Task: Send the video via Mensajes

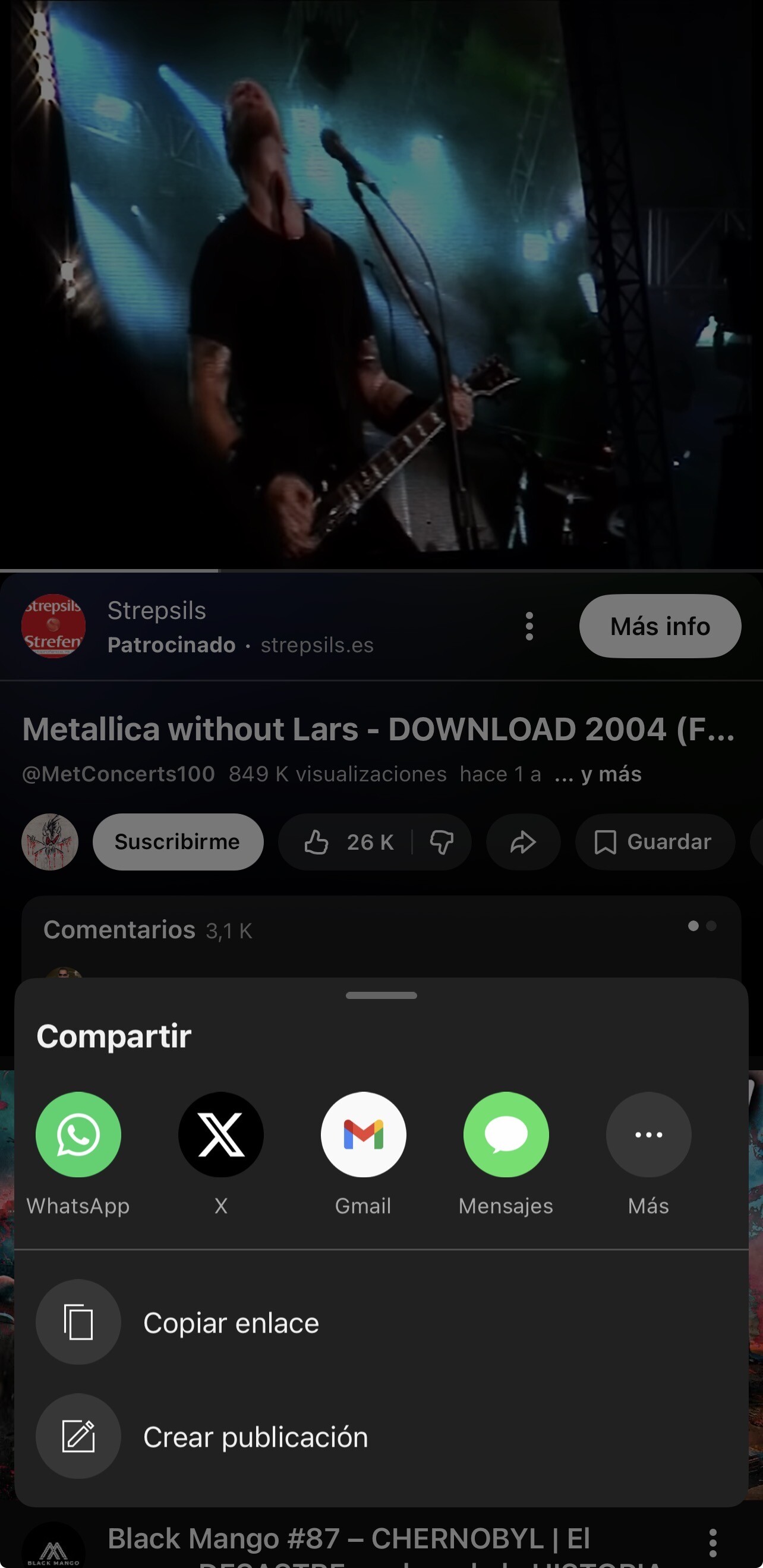Action: 506,1135
